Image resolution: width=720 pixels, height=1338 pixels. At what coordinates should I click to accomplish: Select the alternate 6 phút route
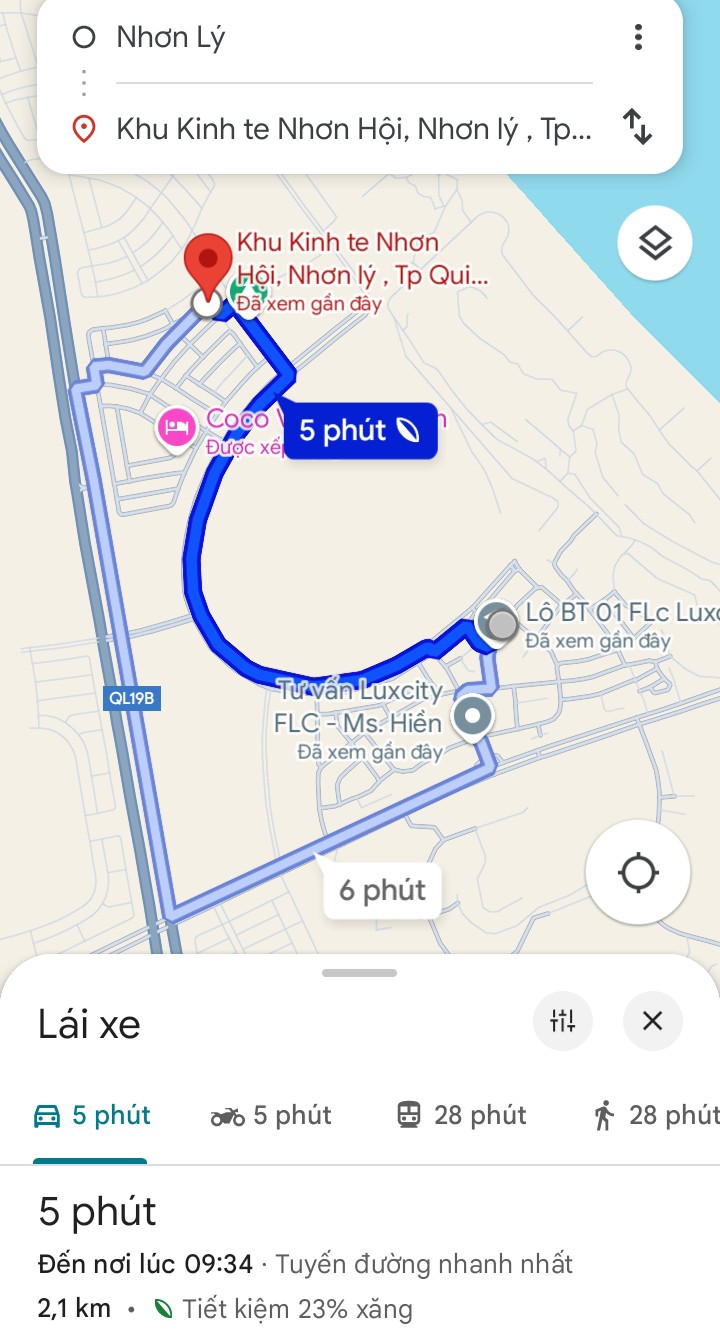[382, 889]
